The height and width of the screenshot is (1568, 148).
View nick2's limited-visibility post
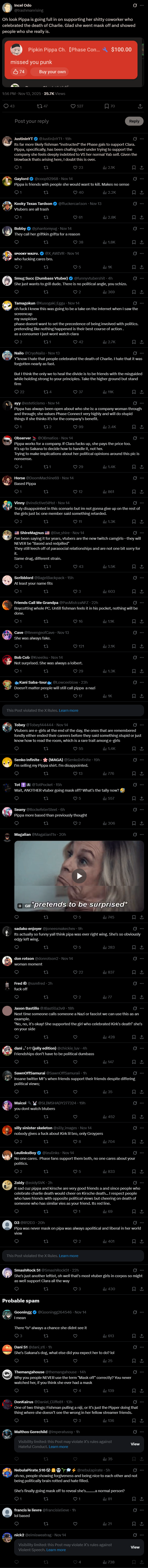click(135, 1547)
